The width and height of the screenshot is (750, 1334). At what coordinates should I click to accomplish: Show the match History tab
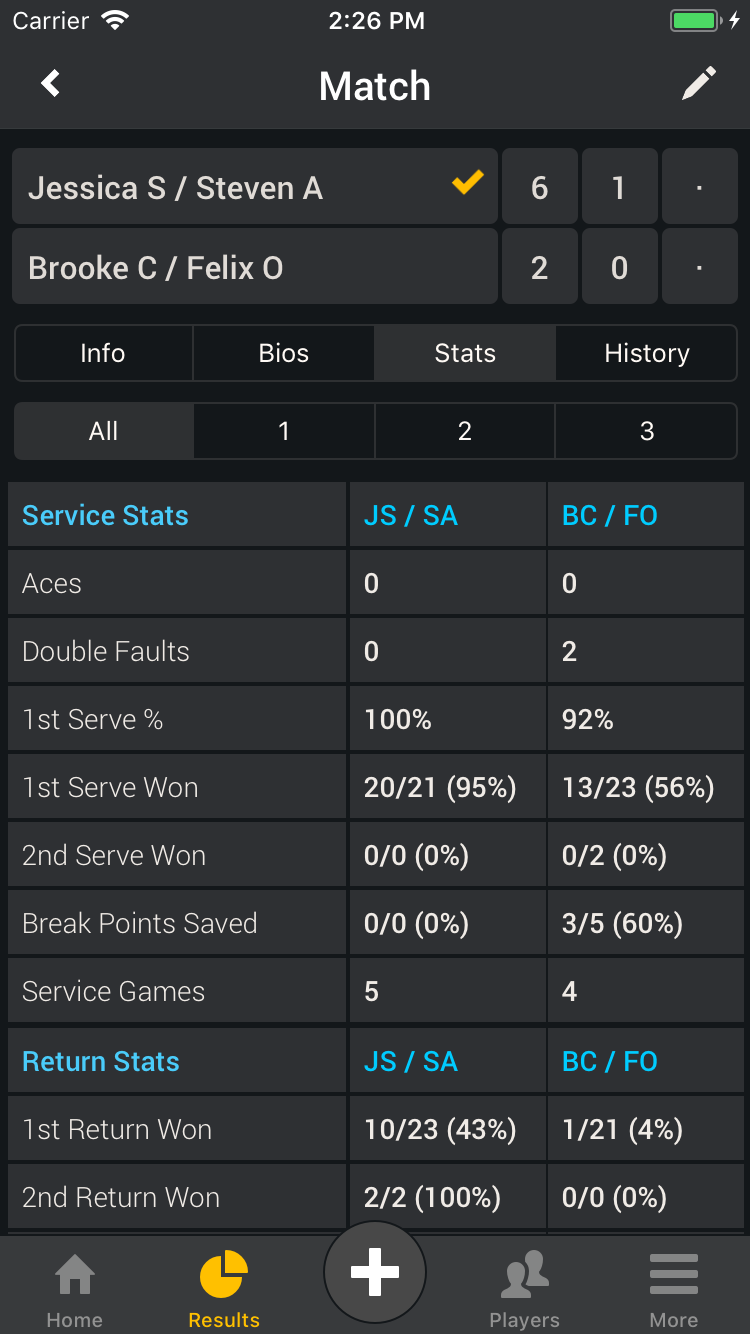[646, 353]
